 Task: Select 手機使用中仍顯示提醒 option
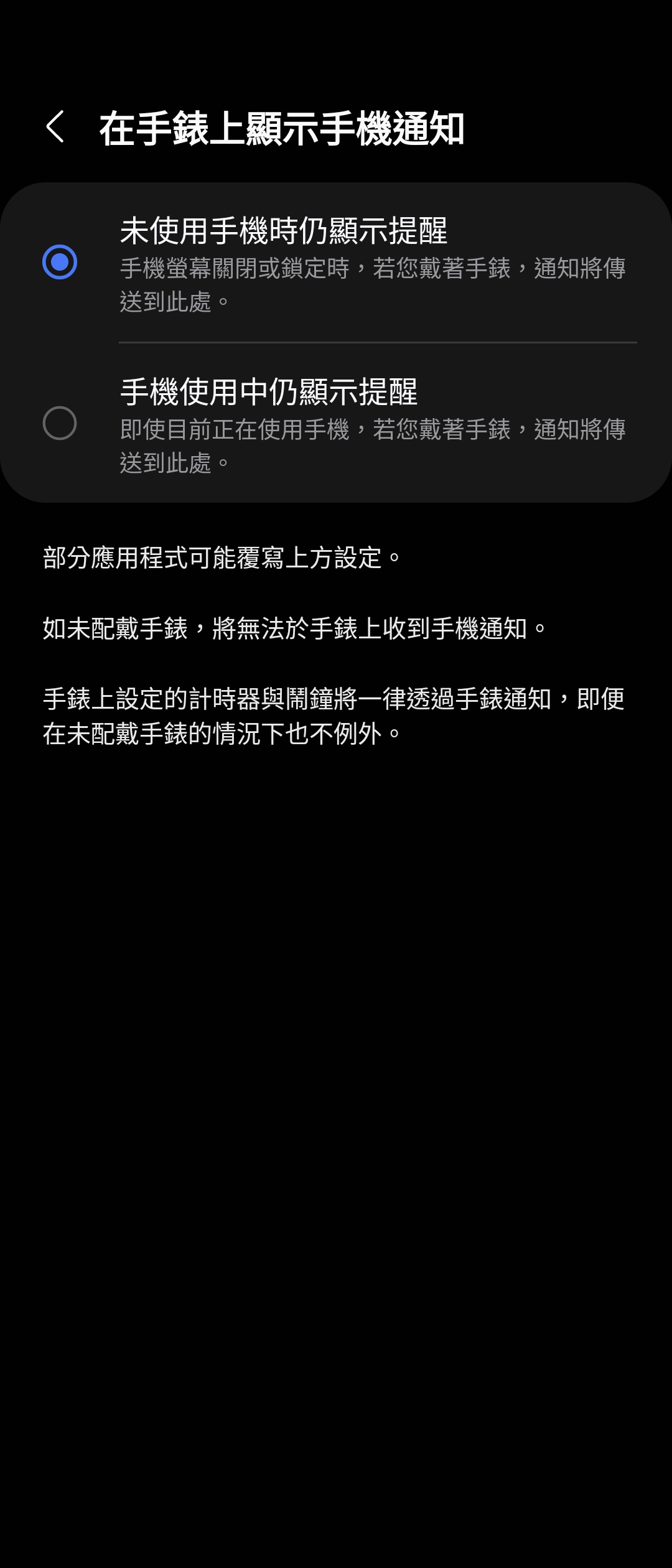(x=60, y=423)
